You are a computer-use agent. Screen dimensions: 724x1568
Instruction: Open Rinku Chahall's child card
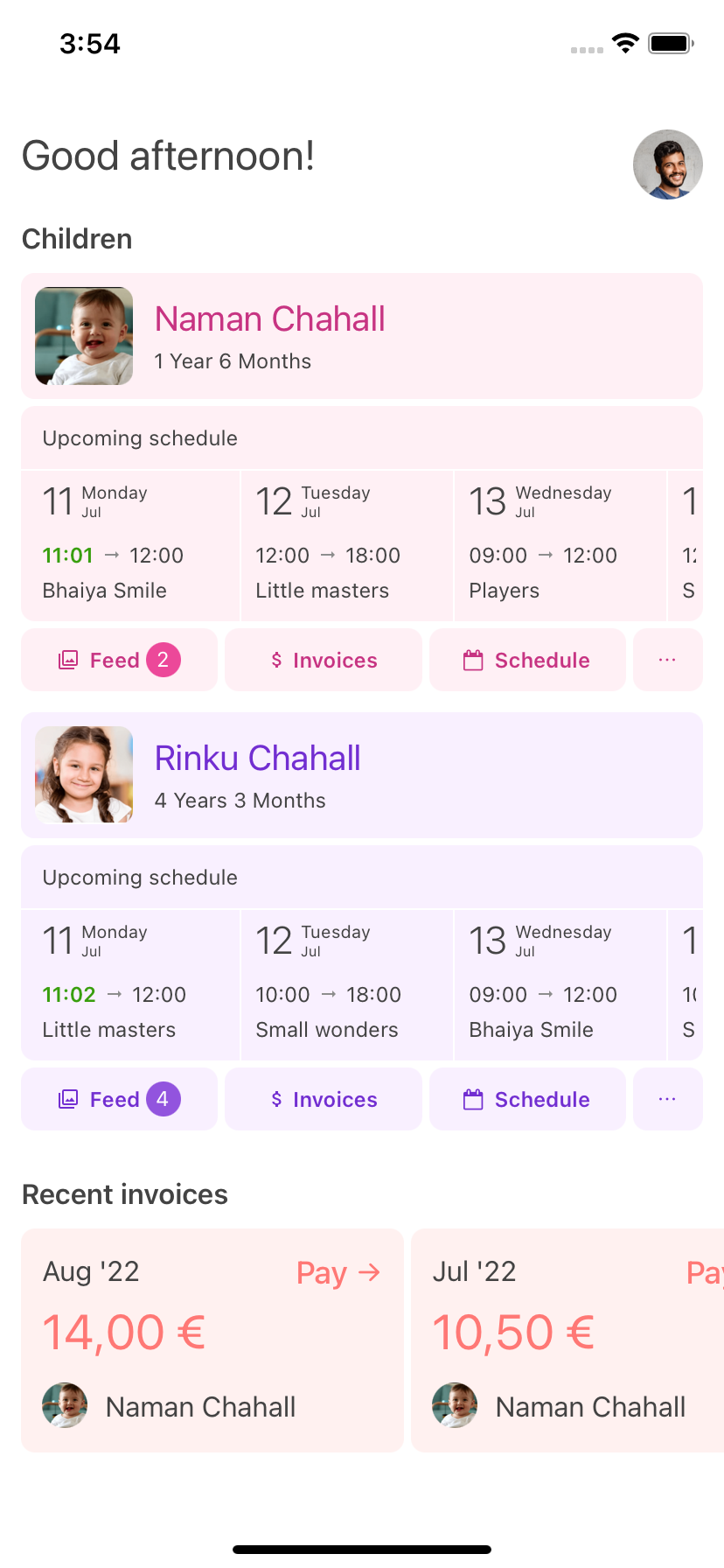(x=362, y=775)
